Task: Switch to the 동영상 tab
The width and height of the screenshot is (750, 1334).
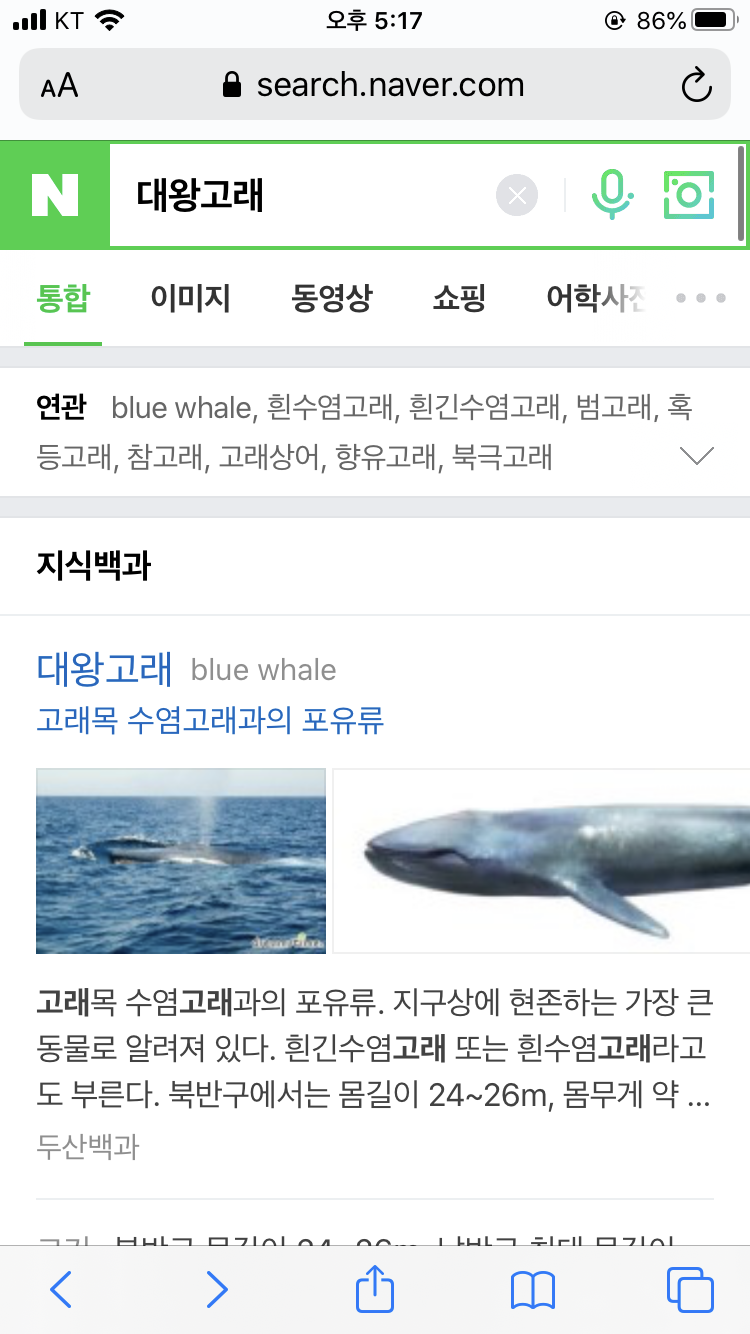Action: coord(332,298)
